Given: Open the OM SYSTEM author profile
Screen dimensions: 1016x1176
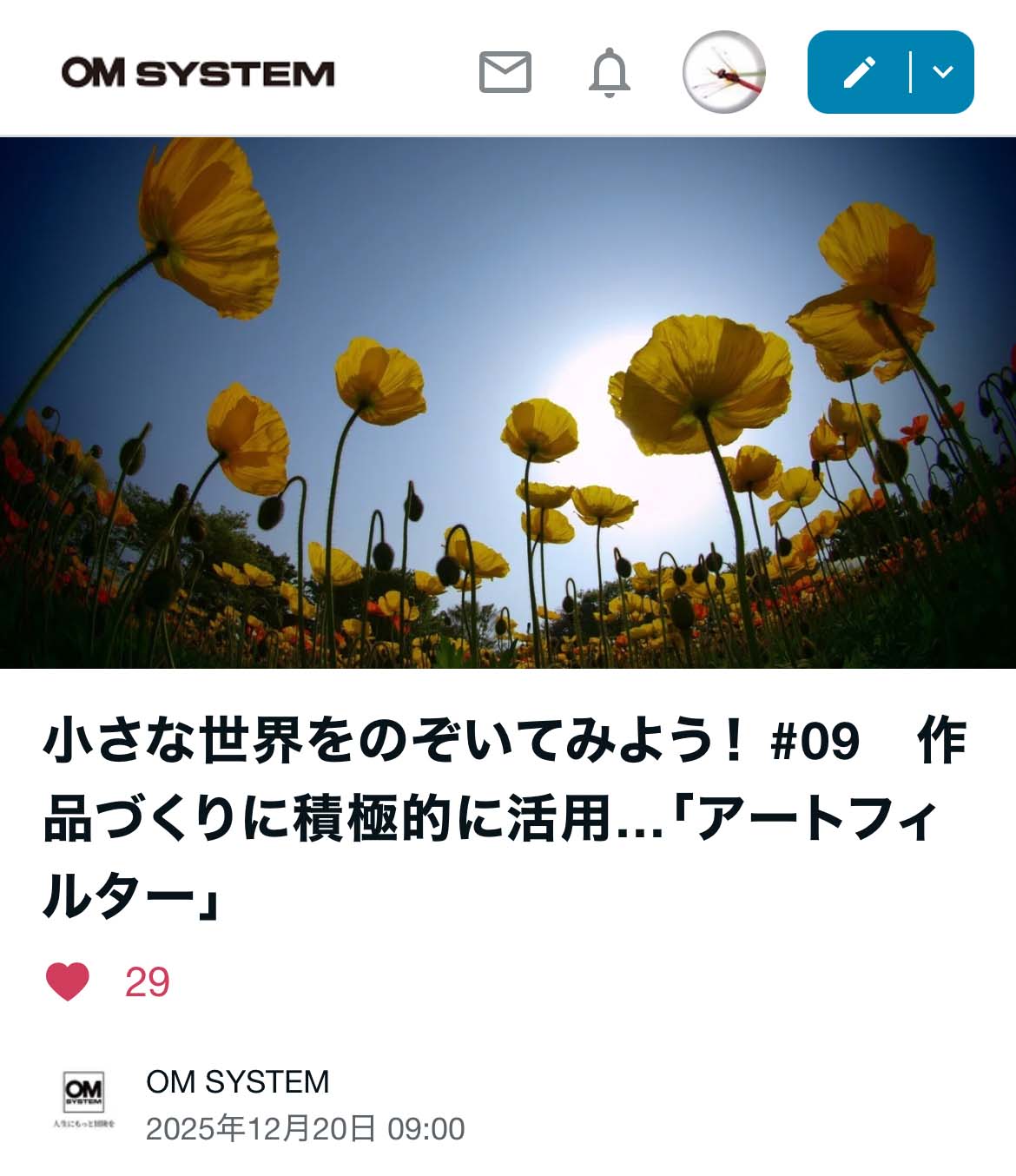Looking at the screenshot, I should pos(237,1082).
